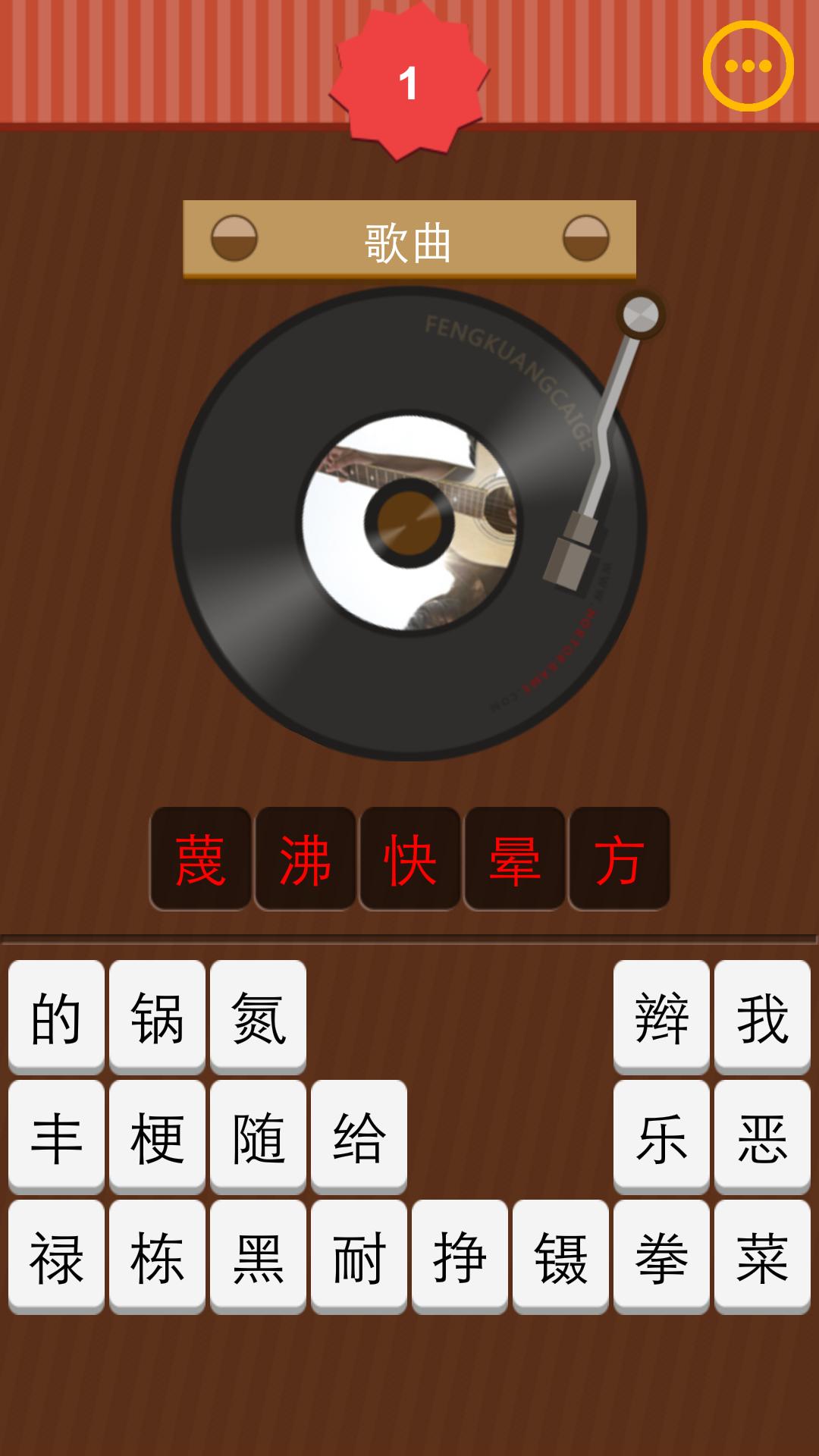Remove the answer character 蔑

pos(201,859)
